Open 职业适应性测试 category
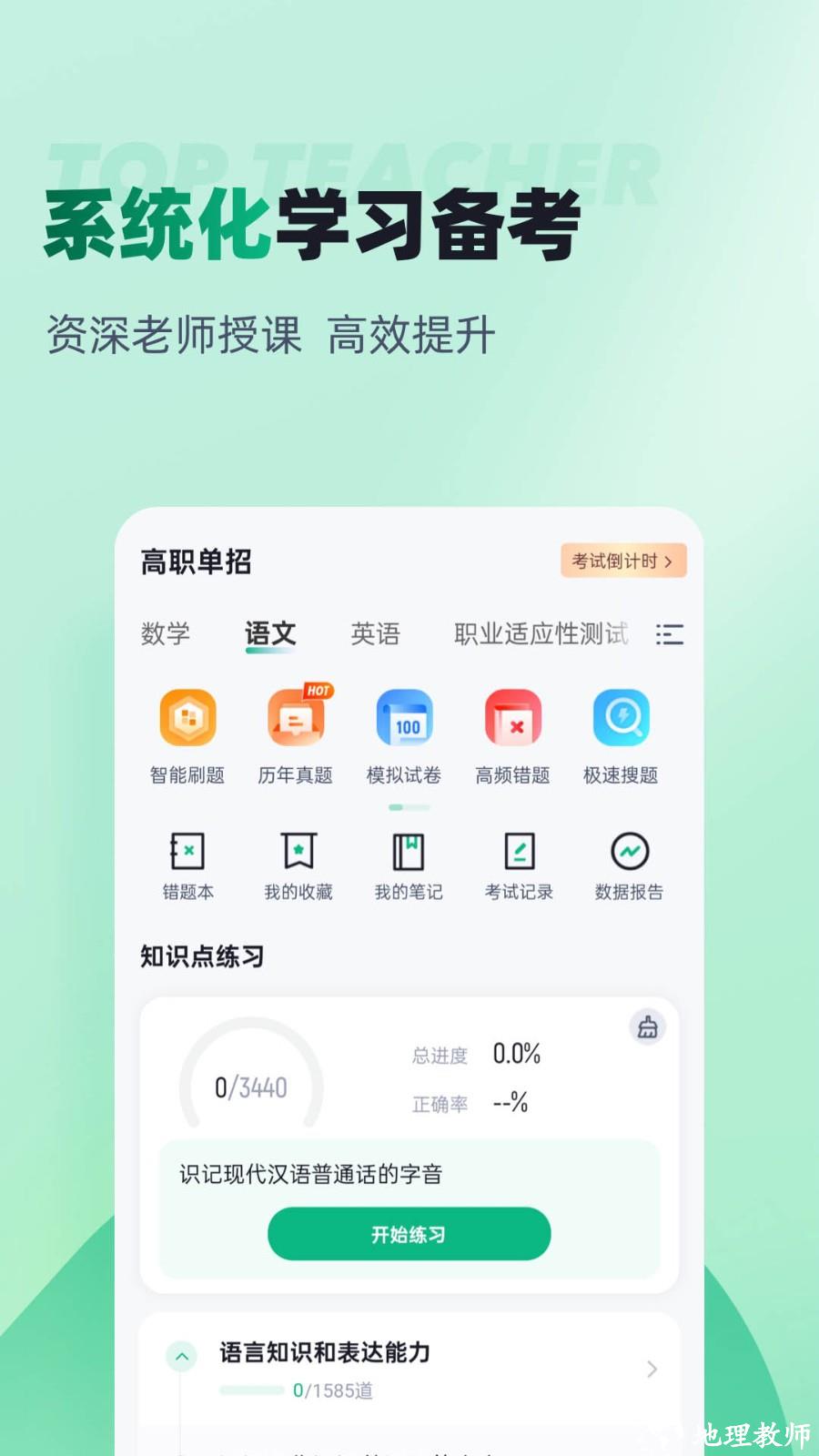Screen dimensions: 819x1456 pyautogui.click(x=539, y=635)
